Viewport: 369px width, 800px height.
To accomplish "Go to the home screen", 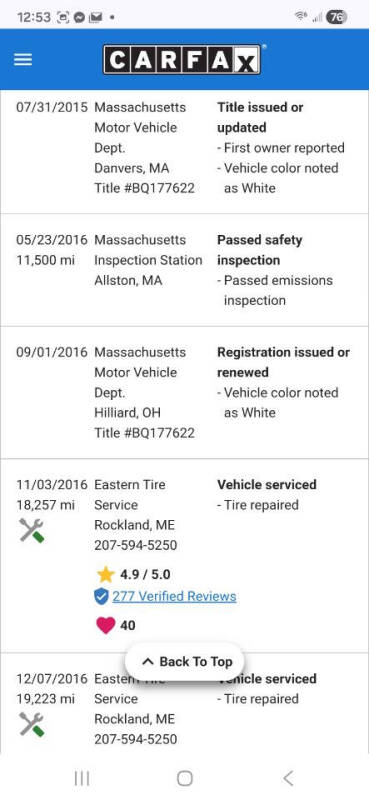I will click(185, 779).
